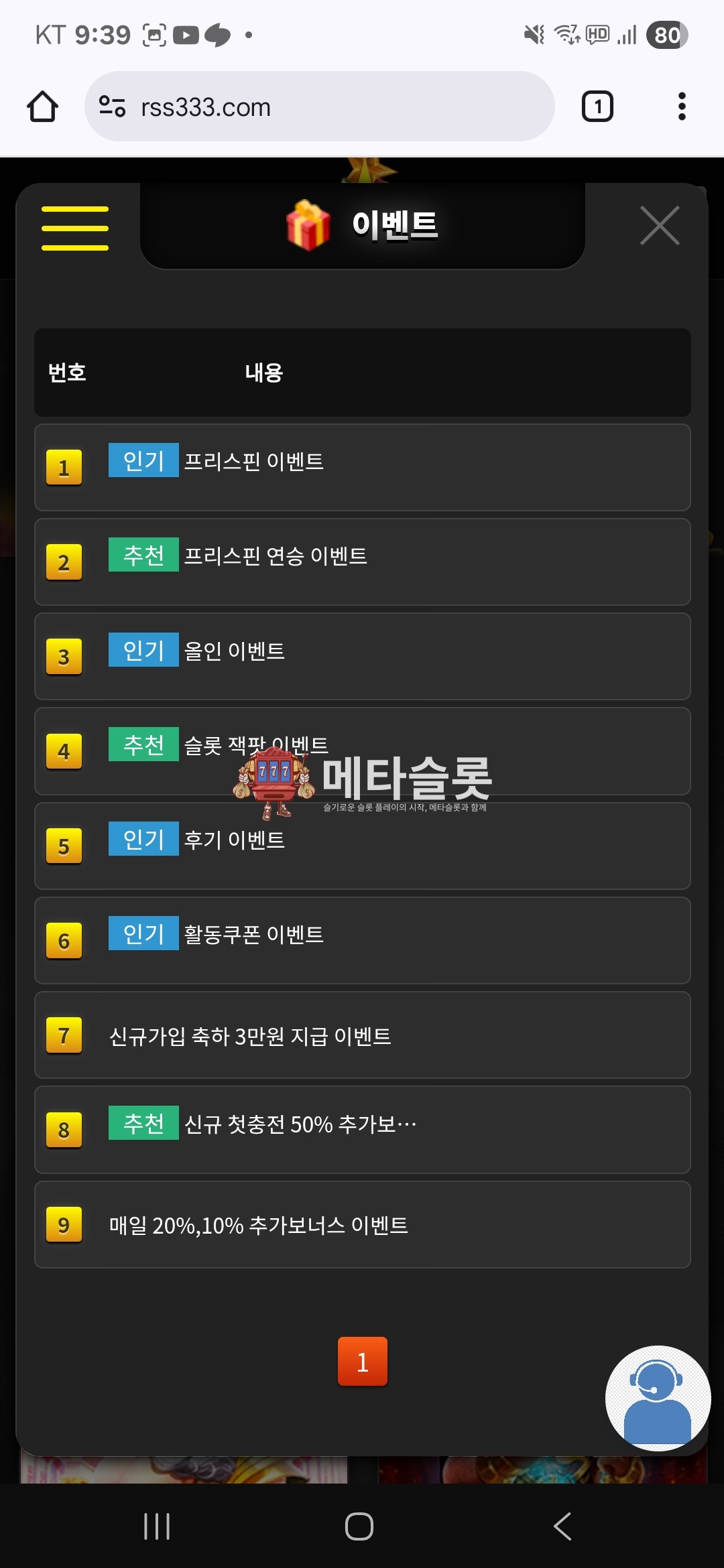Open 신규 첫충전 50% 추가보너스 event

pos(300,1124)
